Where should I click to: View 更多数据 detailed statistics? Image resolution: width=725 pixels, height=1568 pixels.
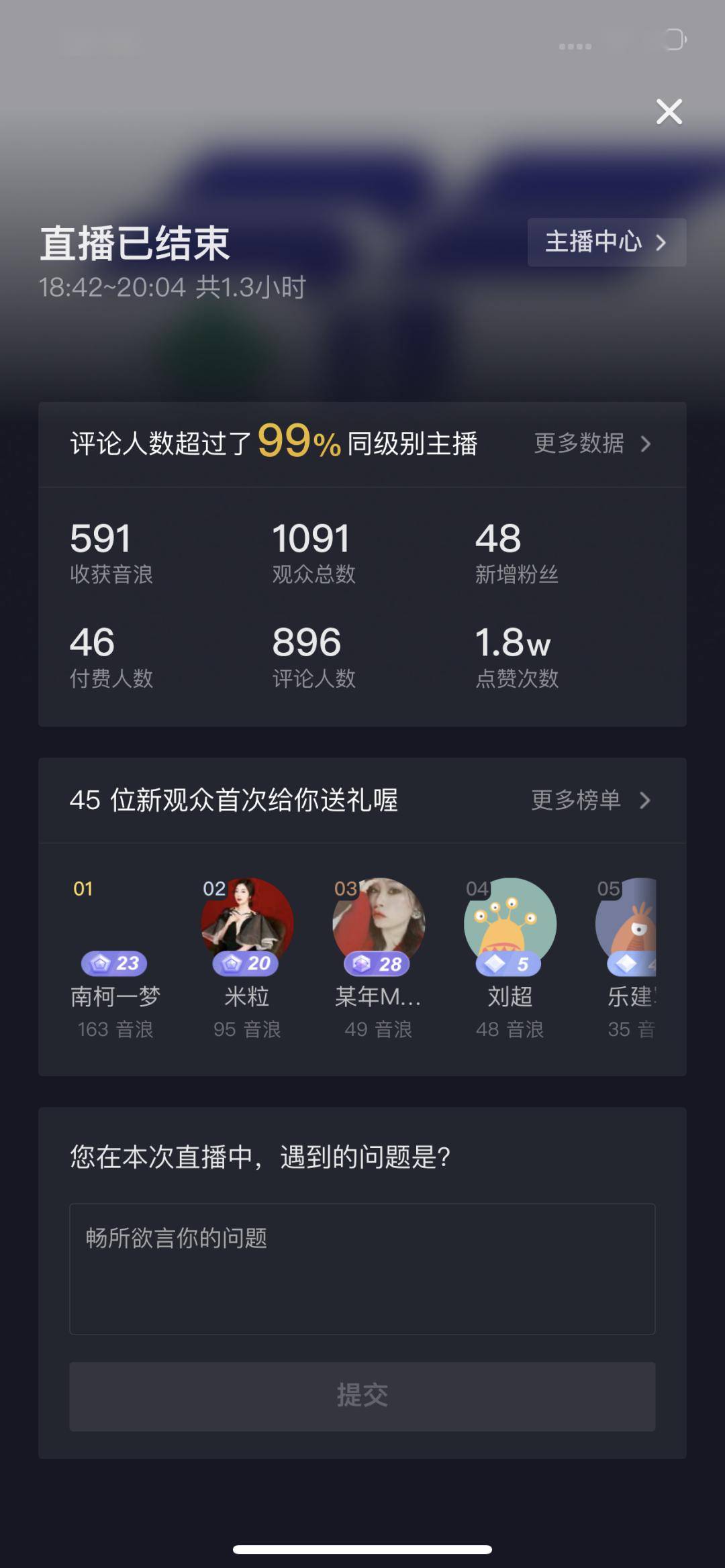click(579, 444)
